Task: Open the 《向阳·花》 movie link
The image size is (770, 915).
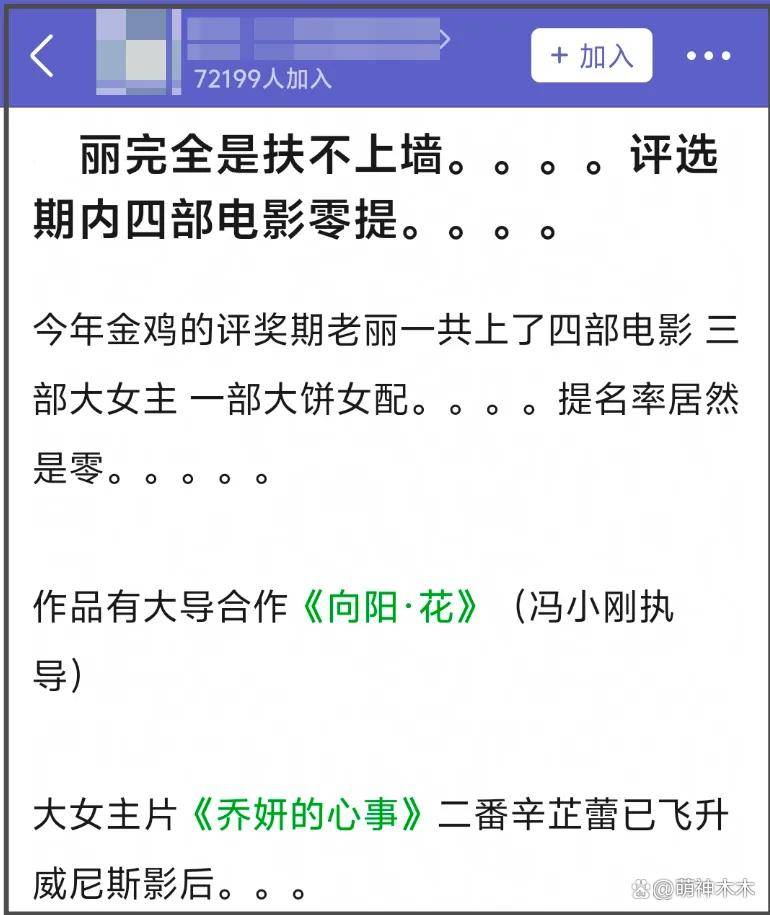Action: (391, 607)
